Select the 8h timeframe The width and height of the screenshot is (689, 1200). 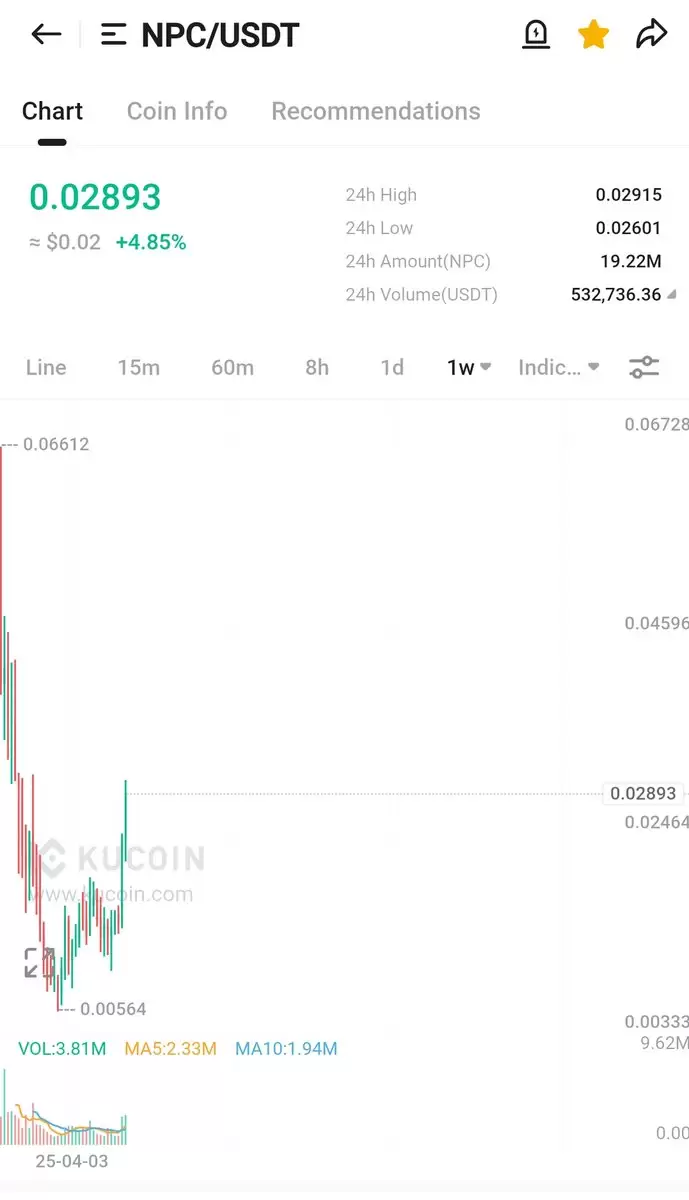(317, 367)
